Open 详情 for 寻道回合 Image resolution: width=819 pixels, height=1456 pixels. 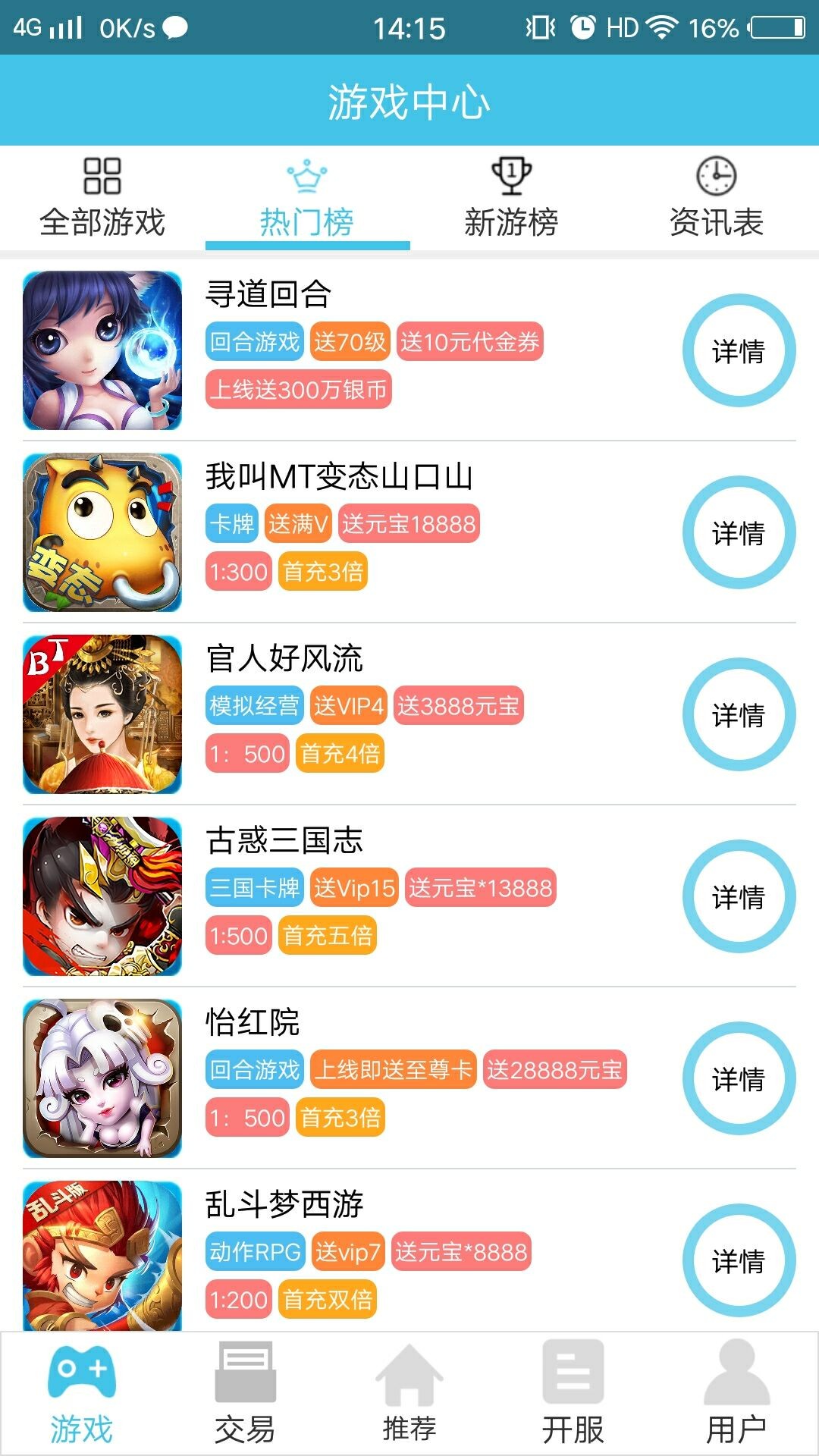(x=739, y=351)
